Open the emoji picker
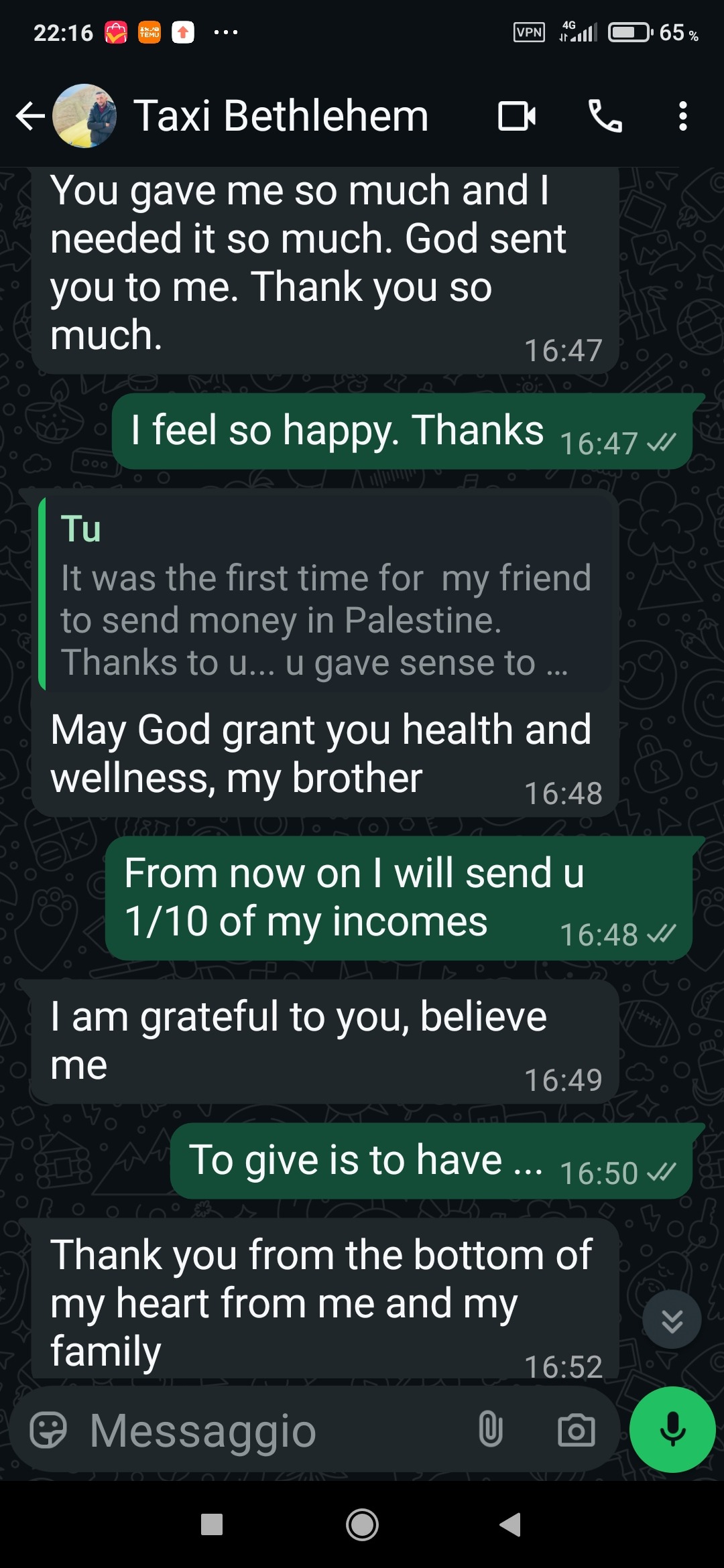Image resolution: width=724 pixels, height=1568 pixels. coord(48,1430)
